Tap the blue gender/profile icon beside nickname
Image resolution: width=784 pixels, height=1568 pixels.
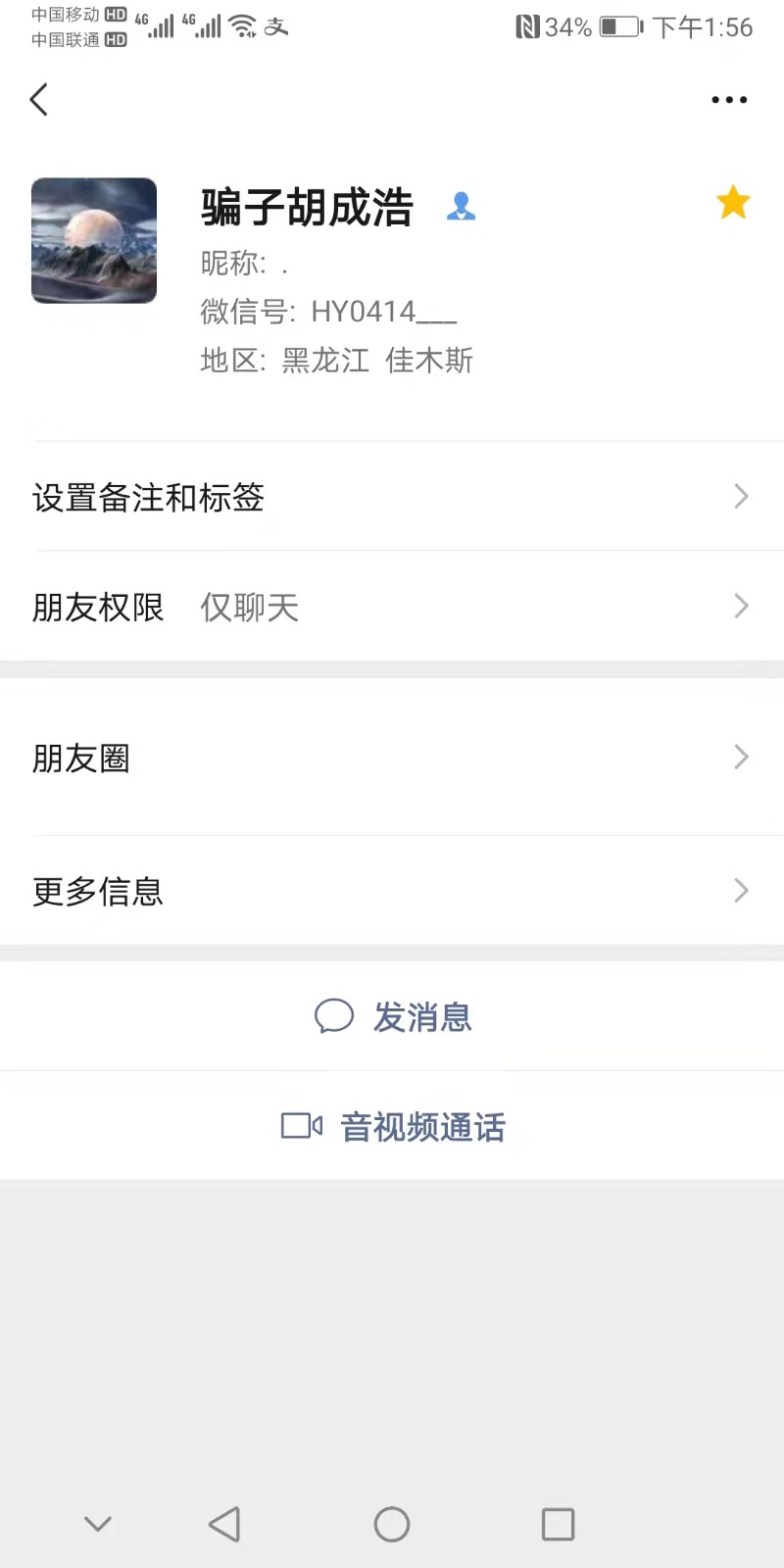[x=461, y=206]
